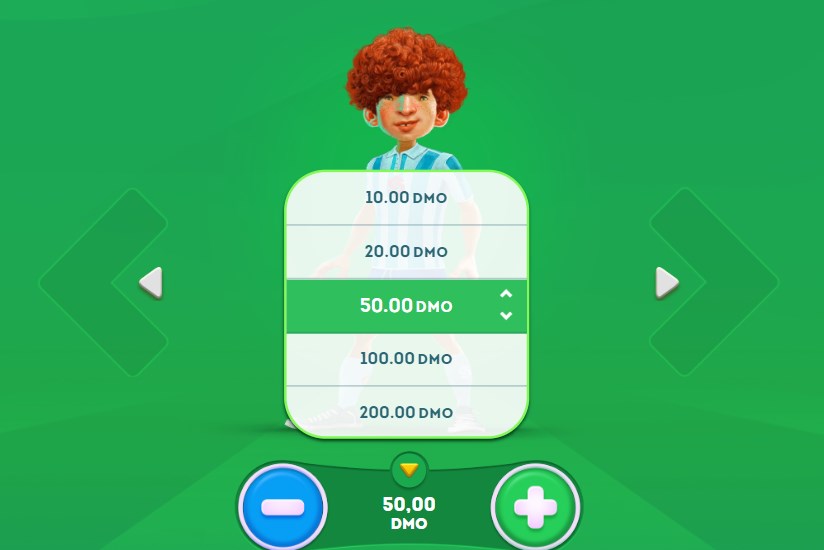Image resolution: width=824 pixels, height=550 pixels.
Task: Decrease the bet with the minus button
Action: click(283, 507)
